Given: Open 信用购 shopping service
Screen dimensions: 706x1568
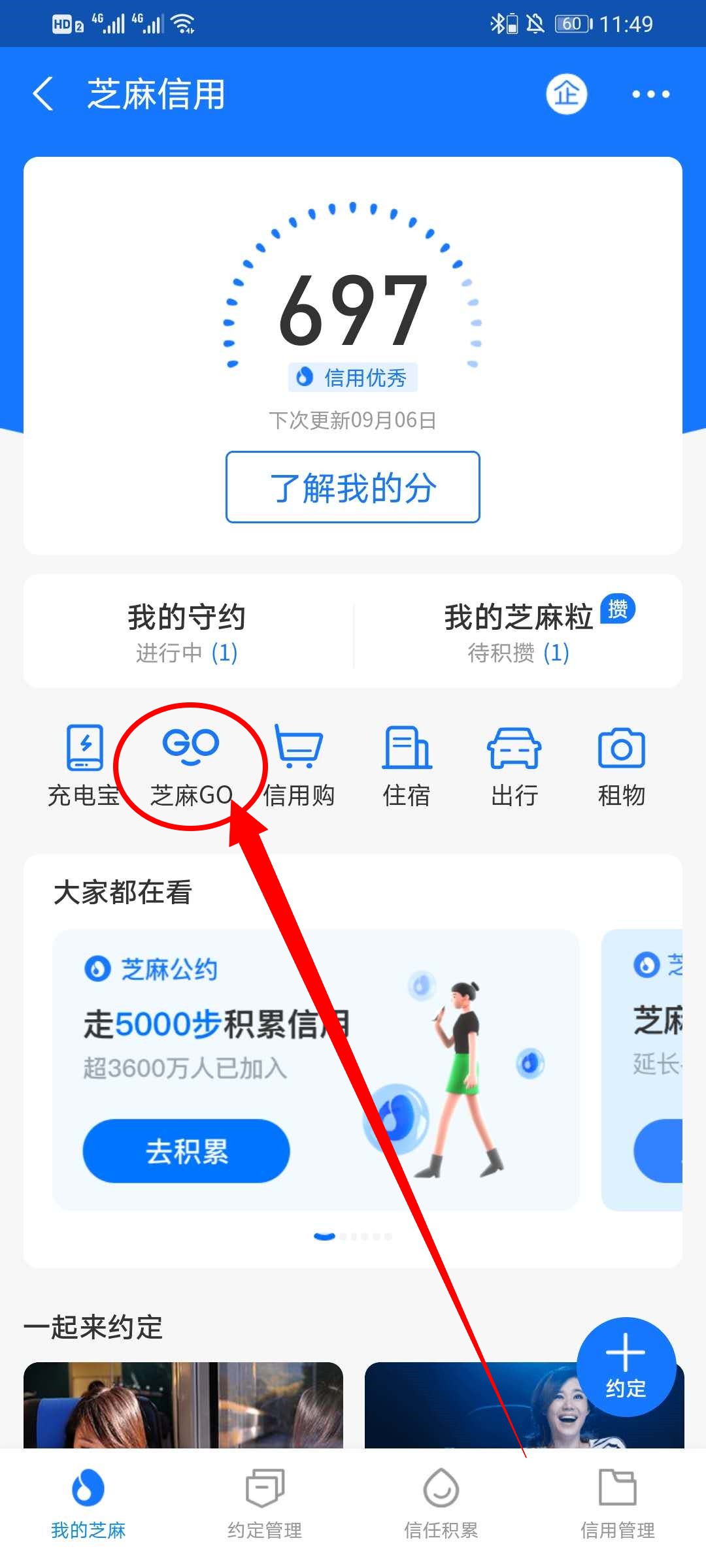Looking at the screenshot, I should pyautogui.click(x=299, y=766).
